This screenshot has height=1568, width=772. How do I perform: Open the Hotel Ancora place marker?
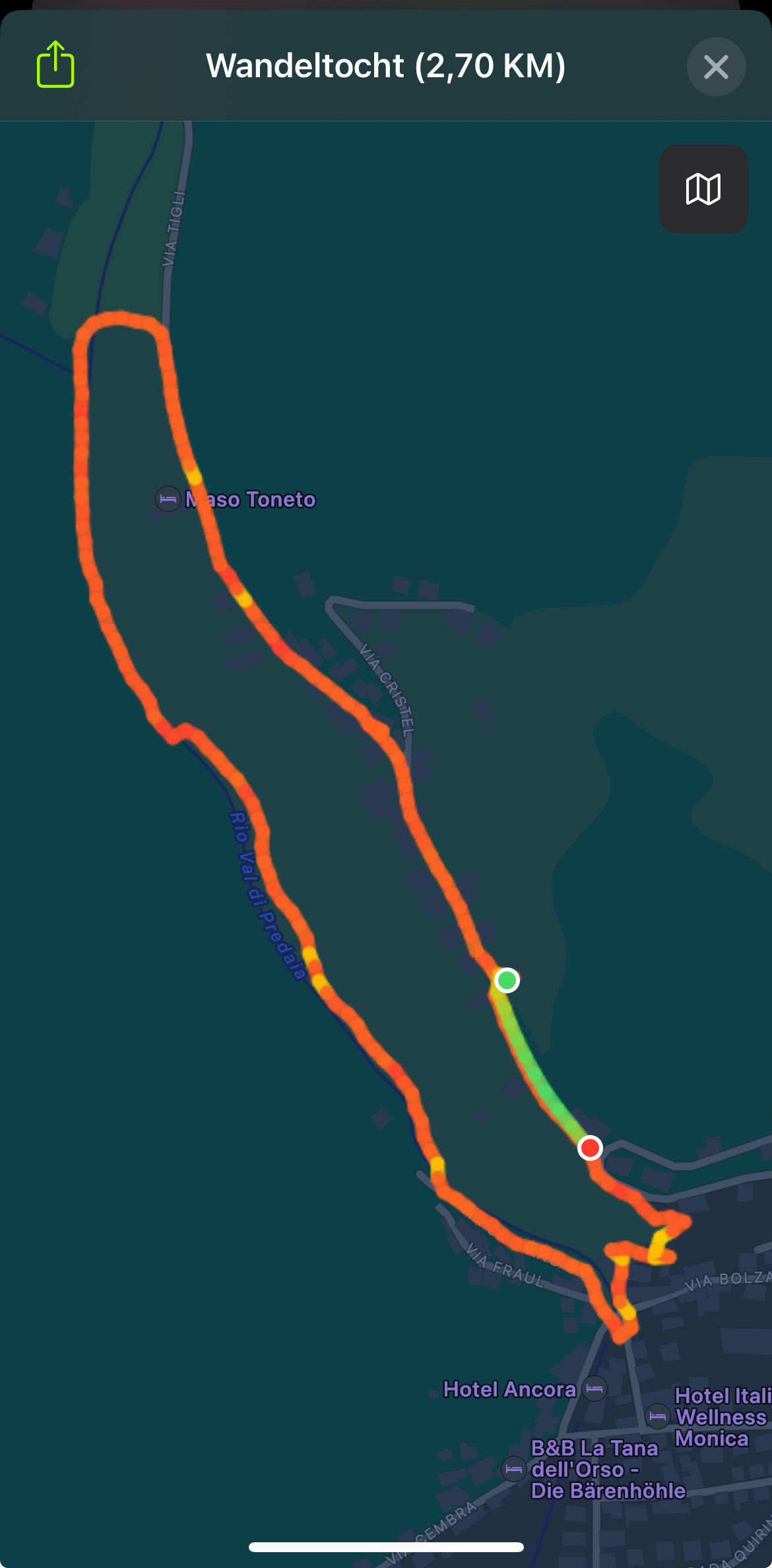(594, 1388)
